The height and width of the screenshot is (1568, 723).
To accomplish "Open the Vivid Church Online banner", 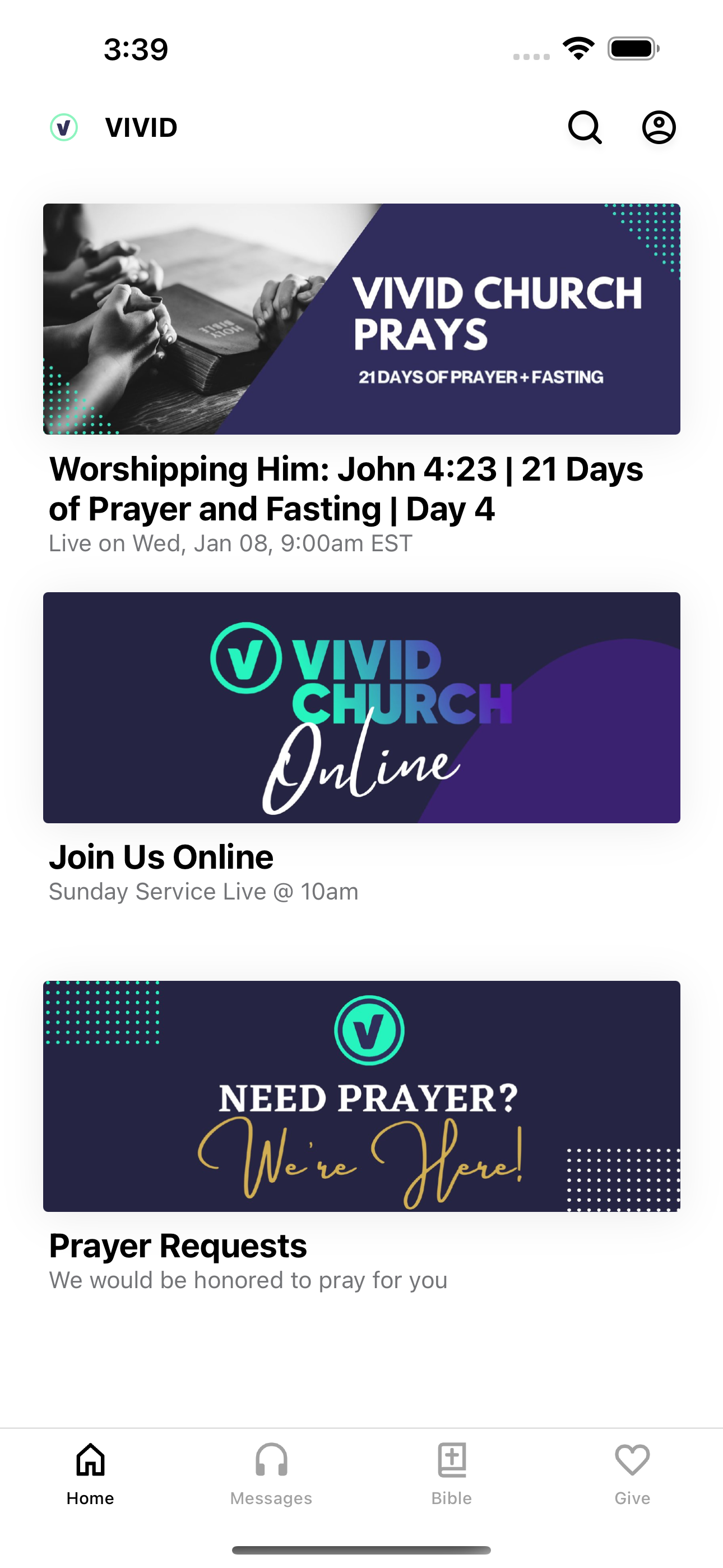I will (x=361, y=706).
